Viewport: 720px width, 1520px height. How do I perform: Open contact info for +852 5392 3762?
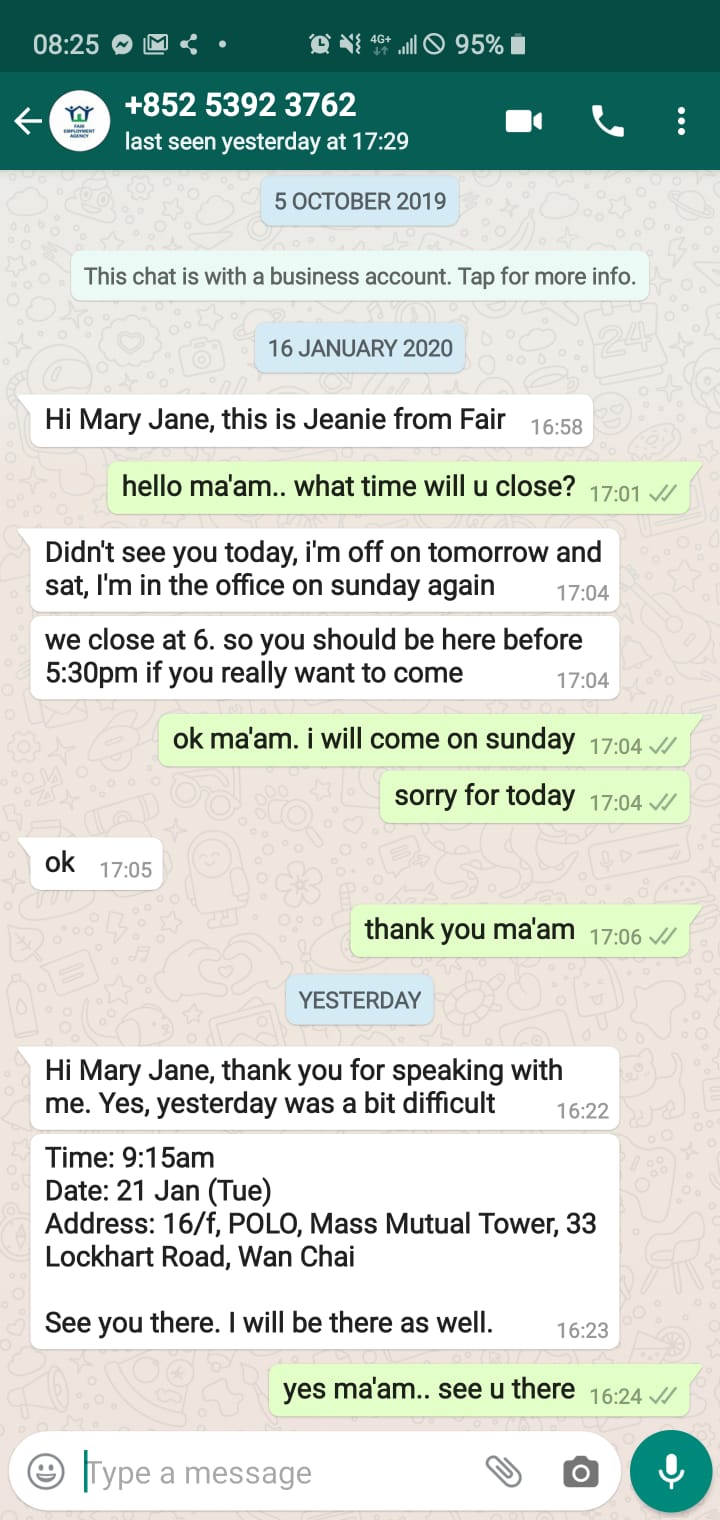click(265, 121)
